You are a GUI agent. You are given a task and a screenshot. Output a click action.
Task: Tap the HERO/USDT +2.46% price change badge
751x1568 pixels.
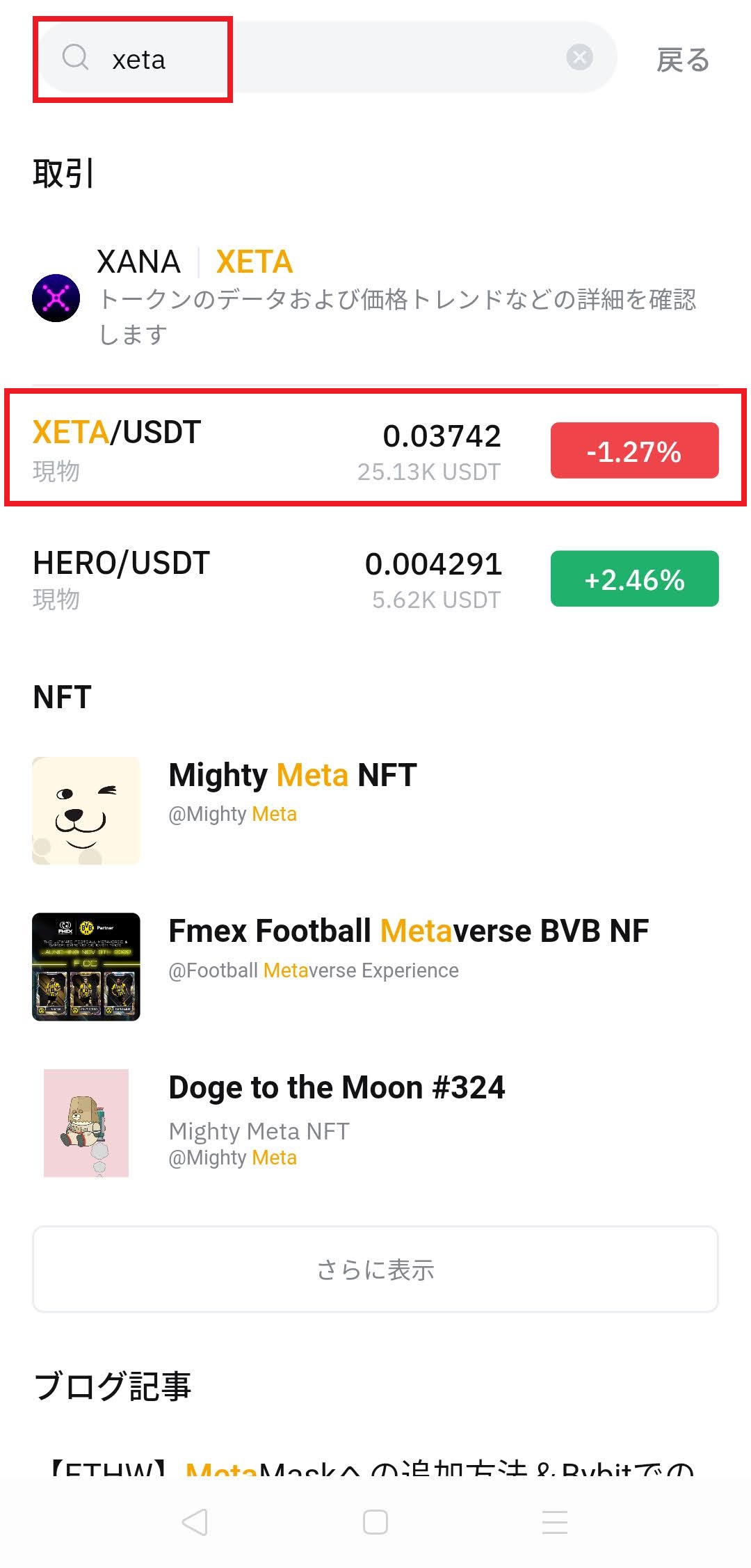(x=633, y=578)
